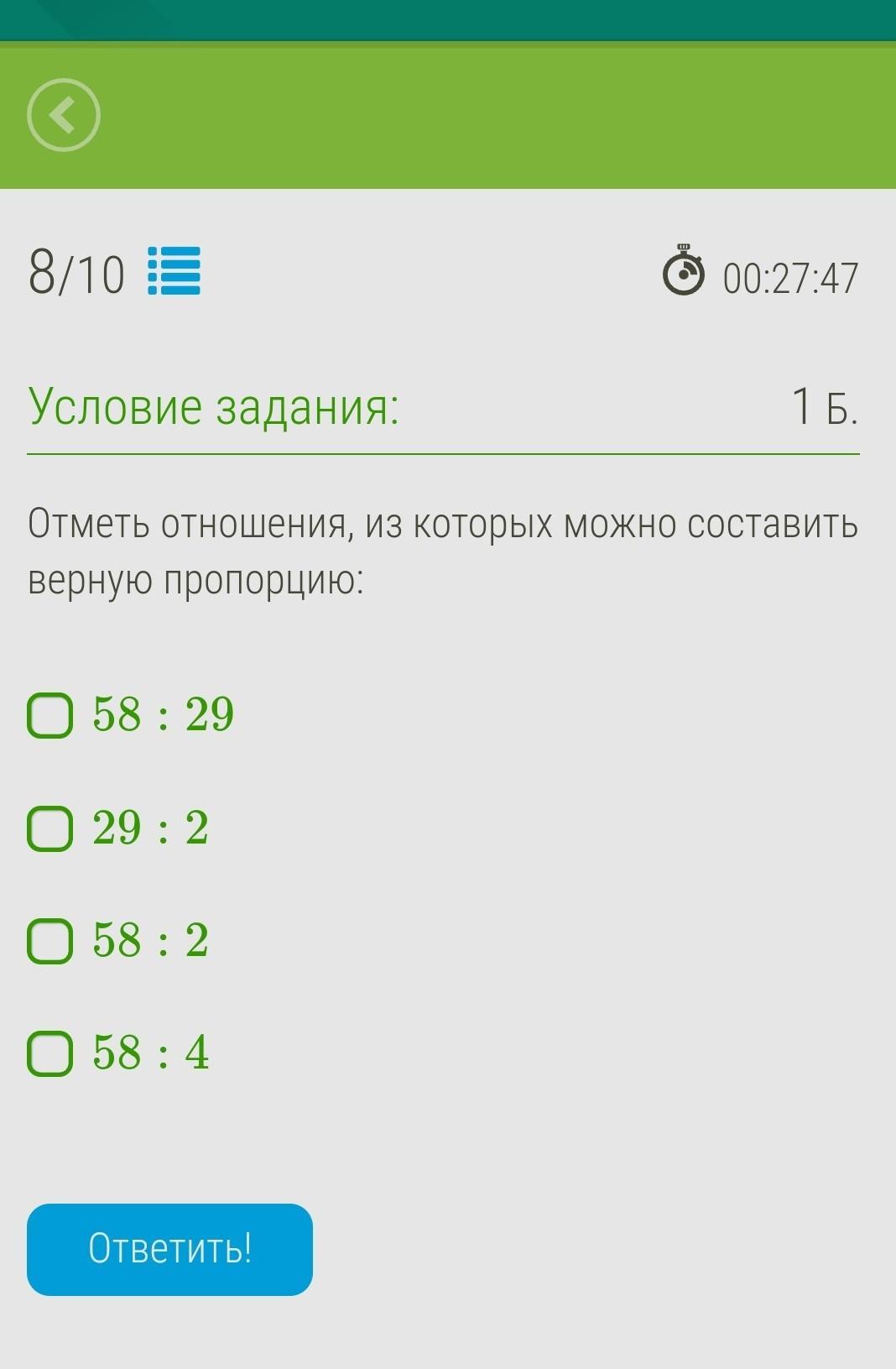Select the 29 : 2 checkbox
This screenshot has height=1369, width=896.
(50, 828)
